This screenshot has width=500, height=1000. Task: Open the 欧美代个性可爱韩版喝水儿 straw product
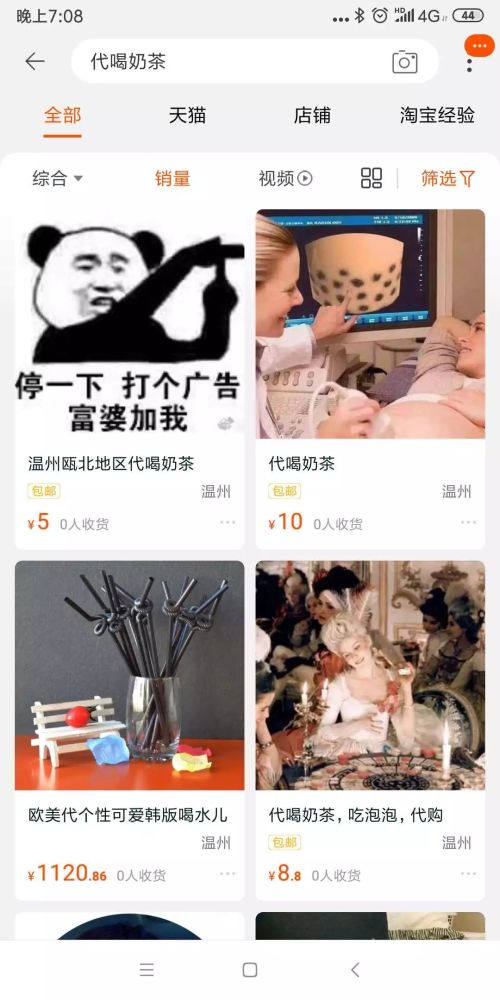coord(129,730)
